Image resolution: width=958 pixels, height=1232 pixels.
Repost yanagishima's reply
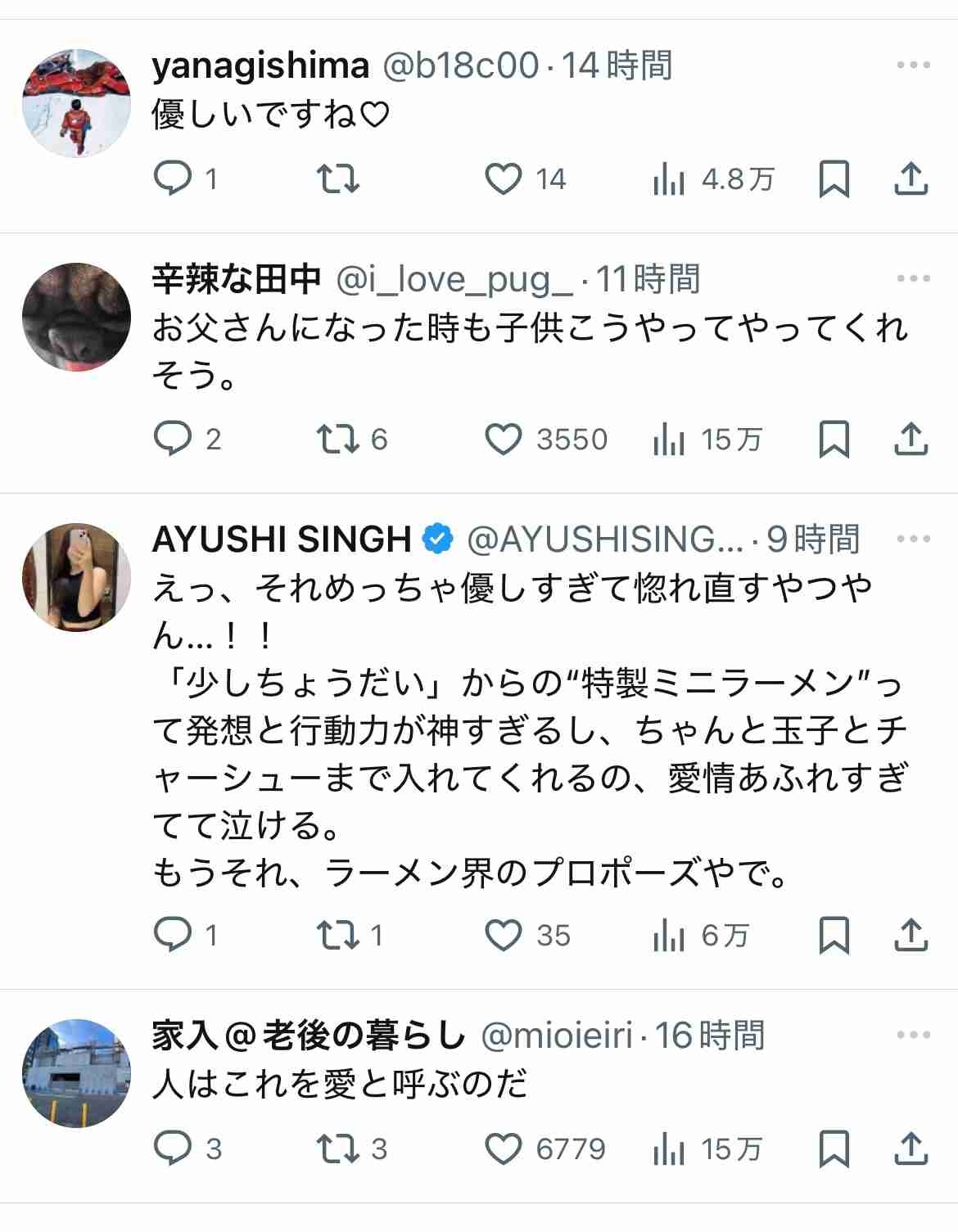point(338,179)
